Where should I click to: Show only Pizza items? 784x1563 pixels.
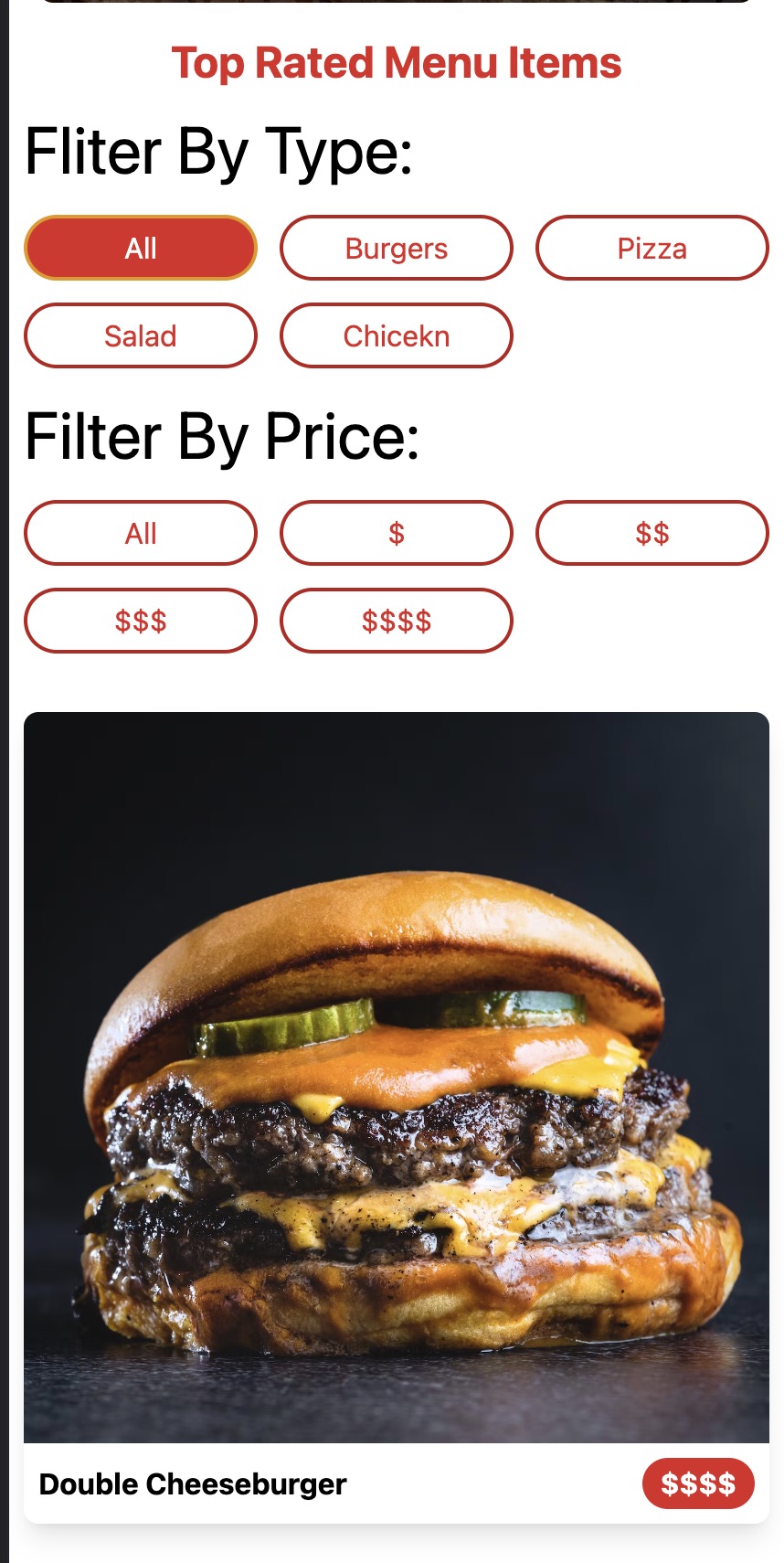click(x=652, y=248)
